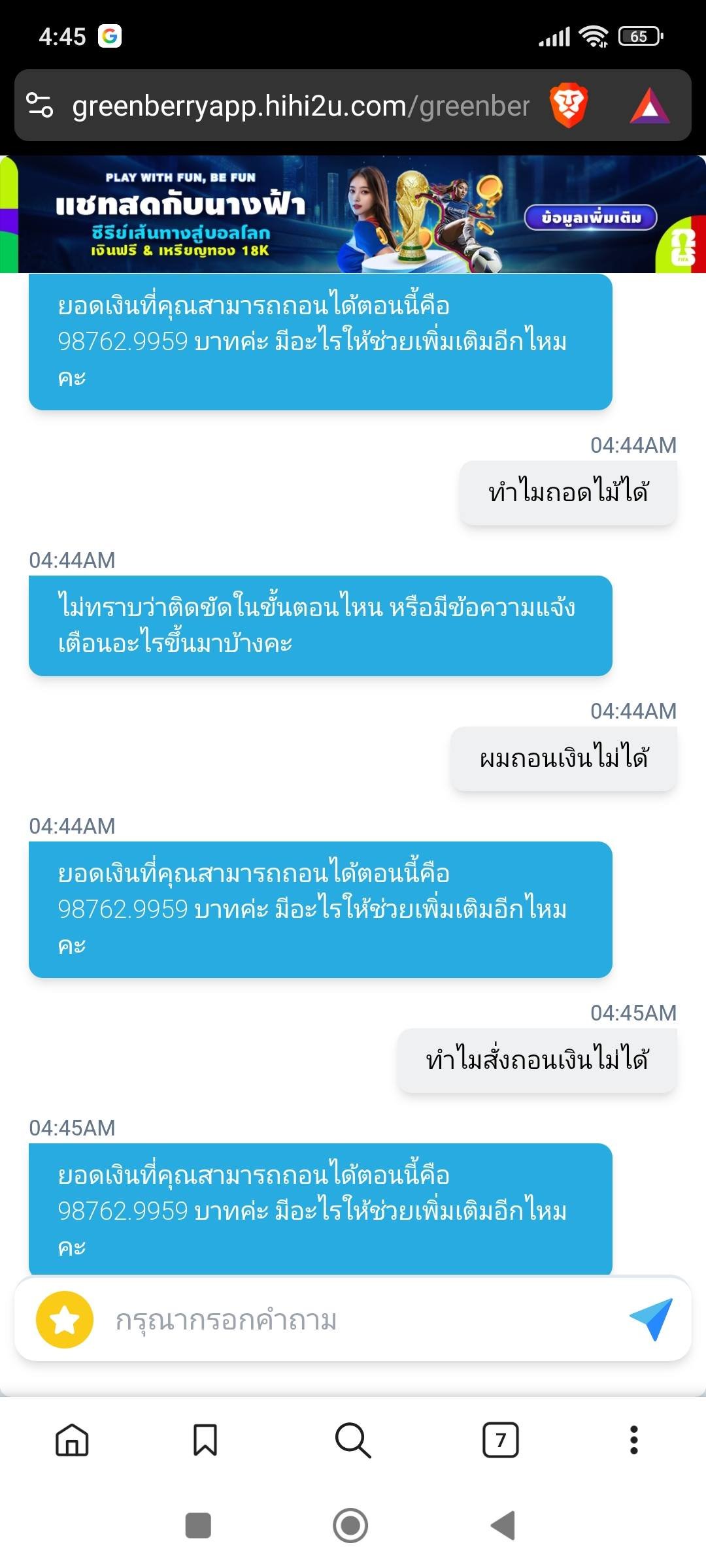
Task: Open the site settings icon in address bar
Action: click(39, 105)
